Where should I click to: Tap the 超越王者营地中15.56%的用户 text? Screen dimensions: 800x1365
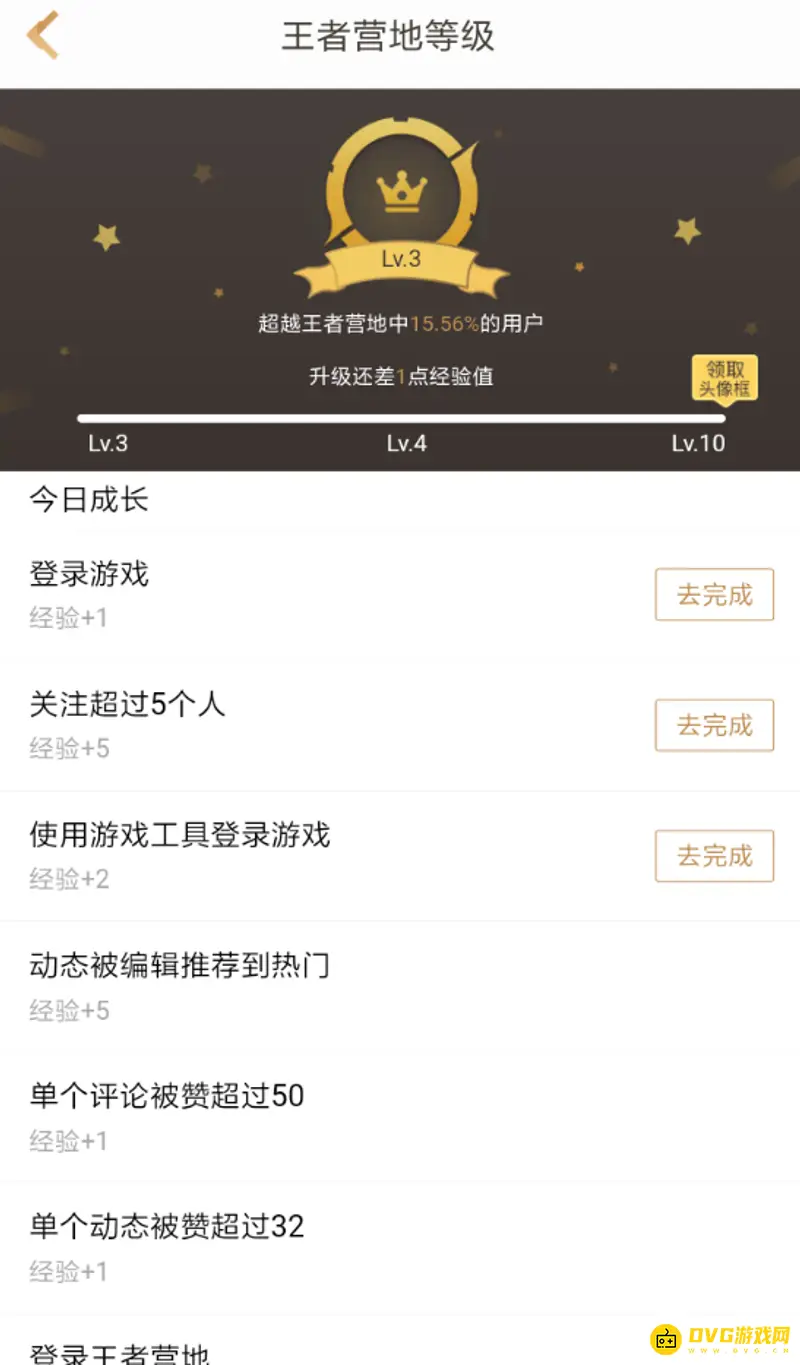(x=400, y=325)
